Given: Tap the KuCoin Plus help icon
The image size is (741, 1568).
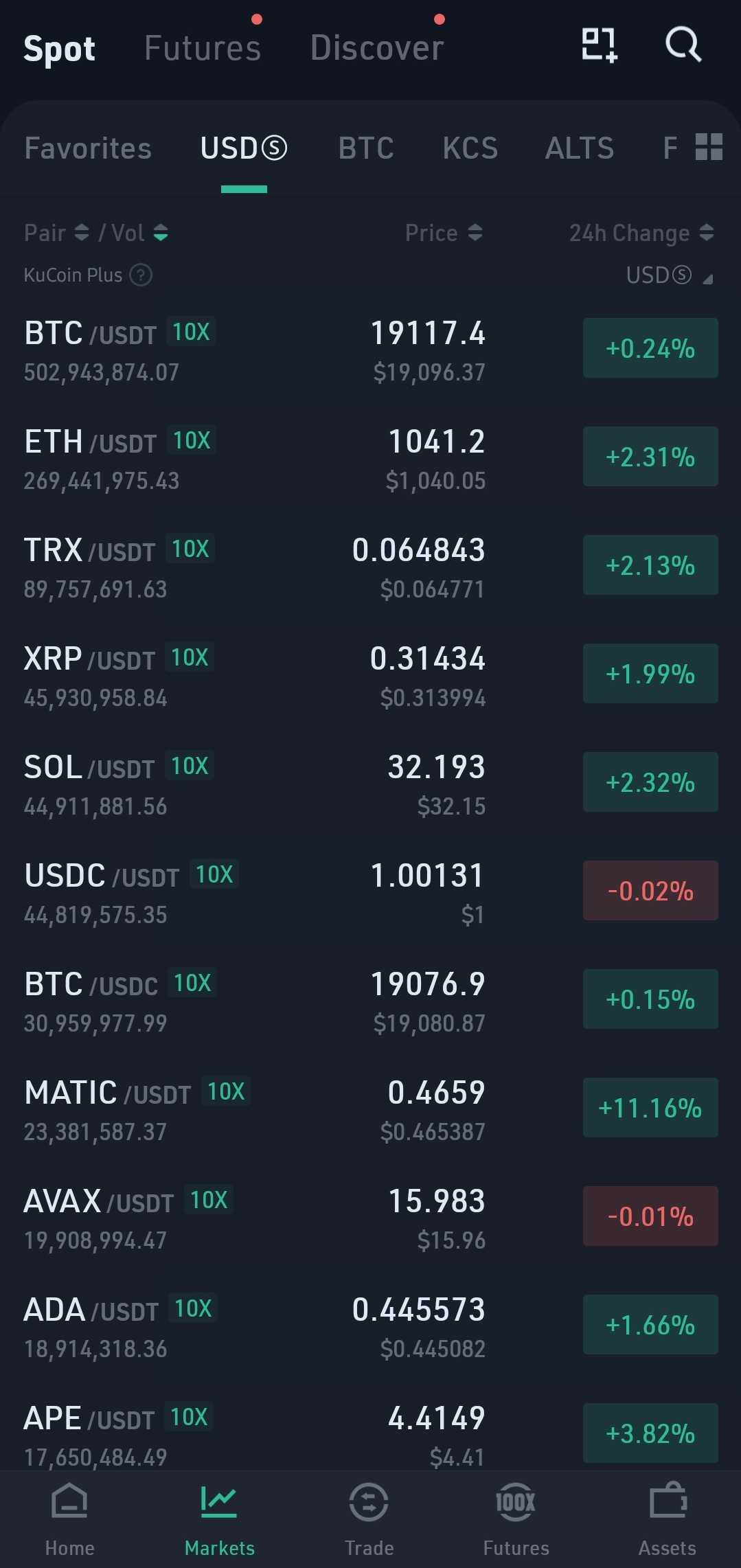Looking at the screenshot, I should pyautogui.click(x=141, y=275).
